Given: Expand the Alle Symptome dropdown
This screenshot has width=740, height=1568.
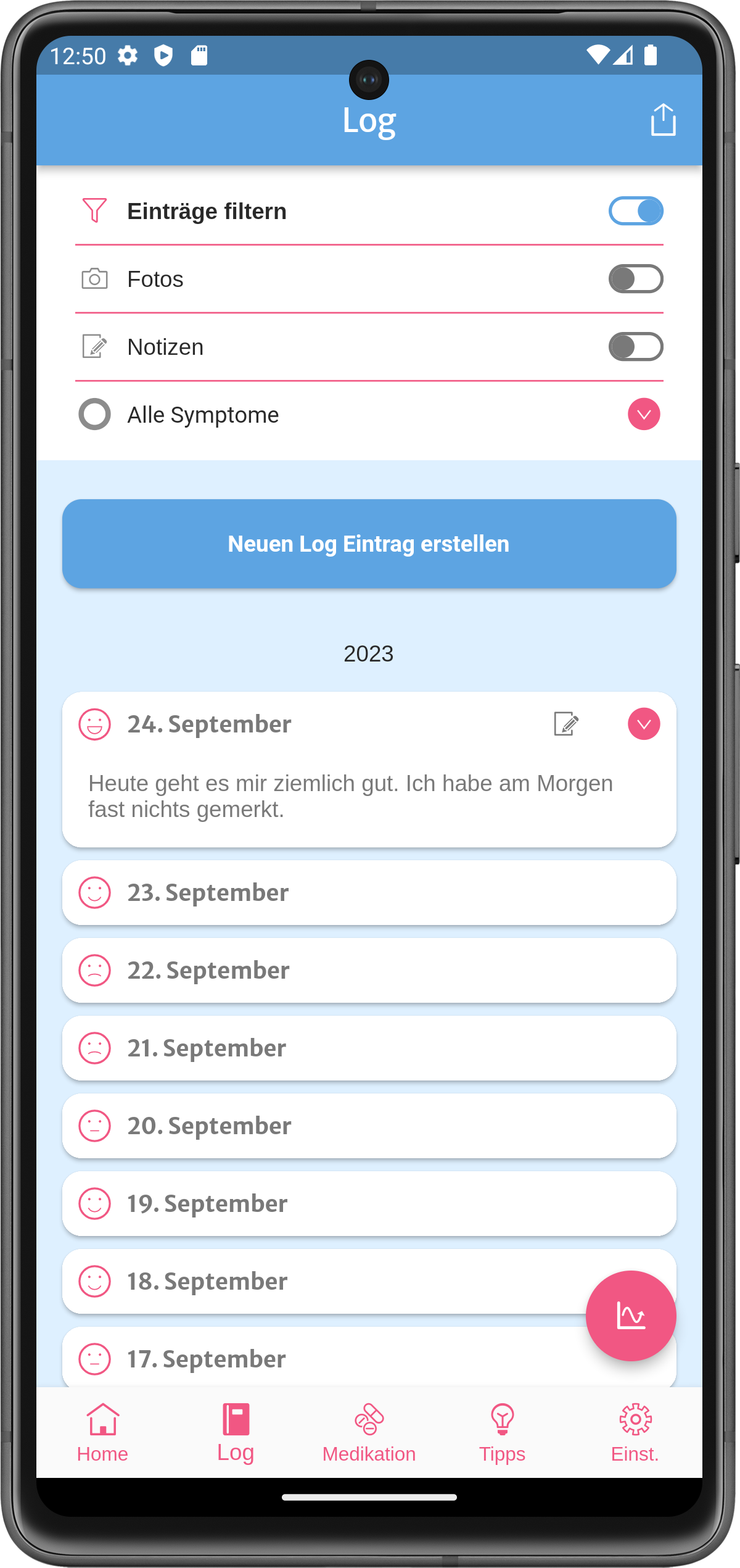Looking at the screenshot, I should pyautogui.click(x=643, y=414).
